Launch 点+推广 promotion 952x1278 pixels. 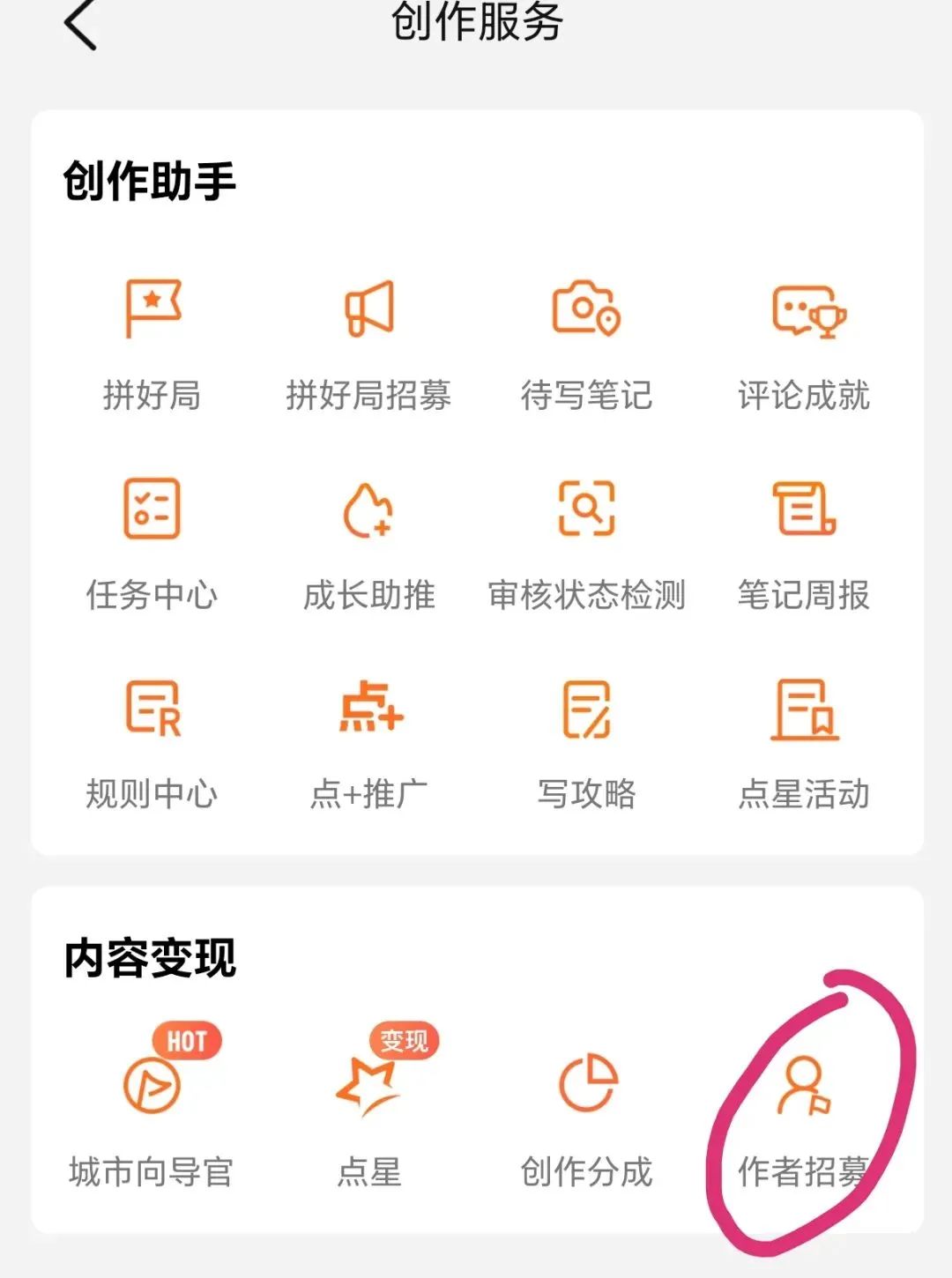pyautogui.click(x=368, y=743)
